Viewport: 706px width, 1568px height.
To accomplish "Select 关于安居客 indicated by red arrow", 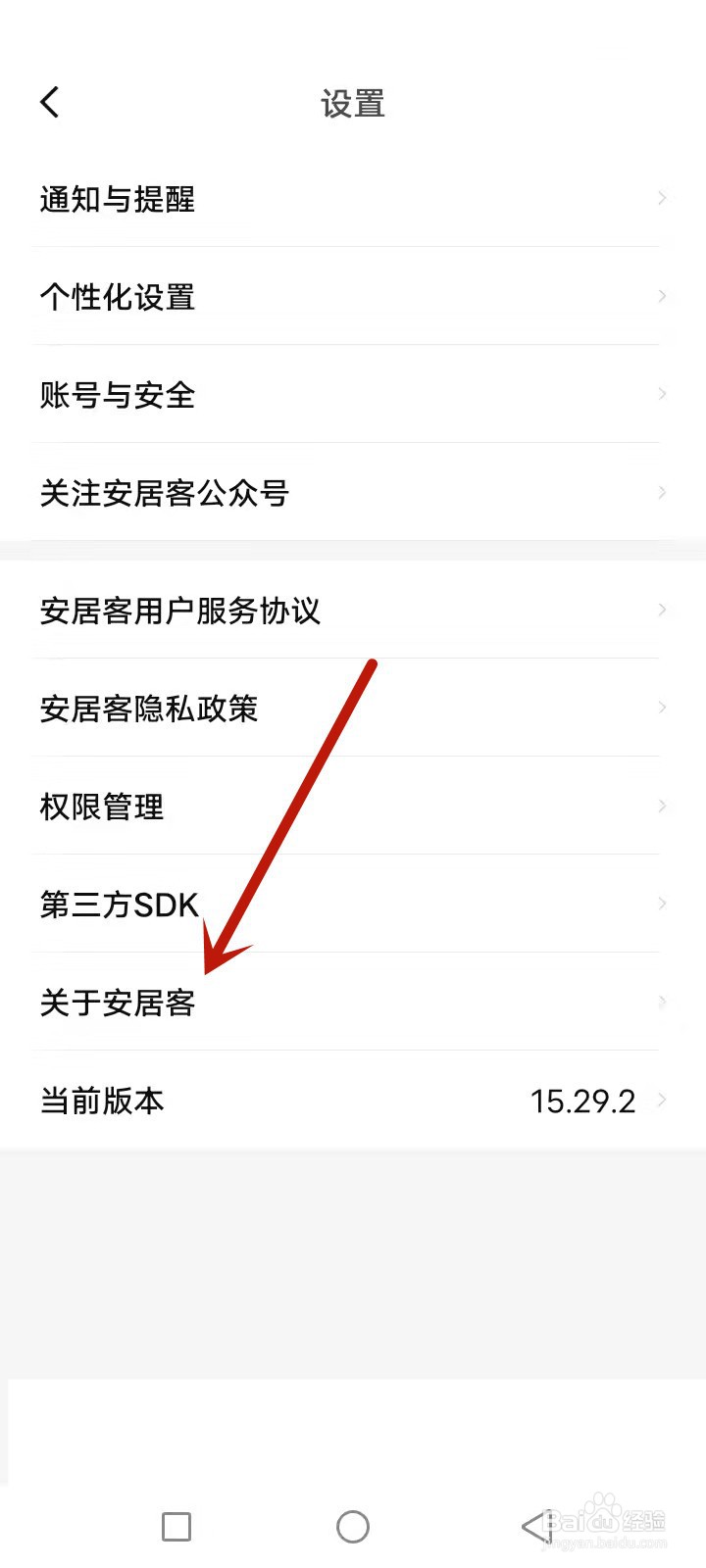I will pos(117,1003).
